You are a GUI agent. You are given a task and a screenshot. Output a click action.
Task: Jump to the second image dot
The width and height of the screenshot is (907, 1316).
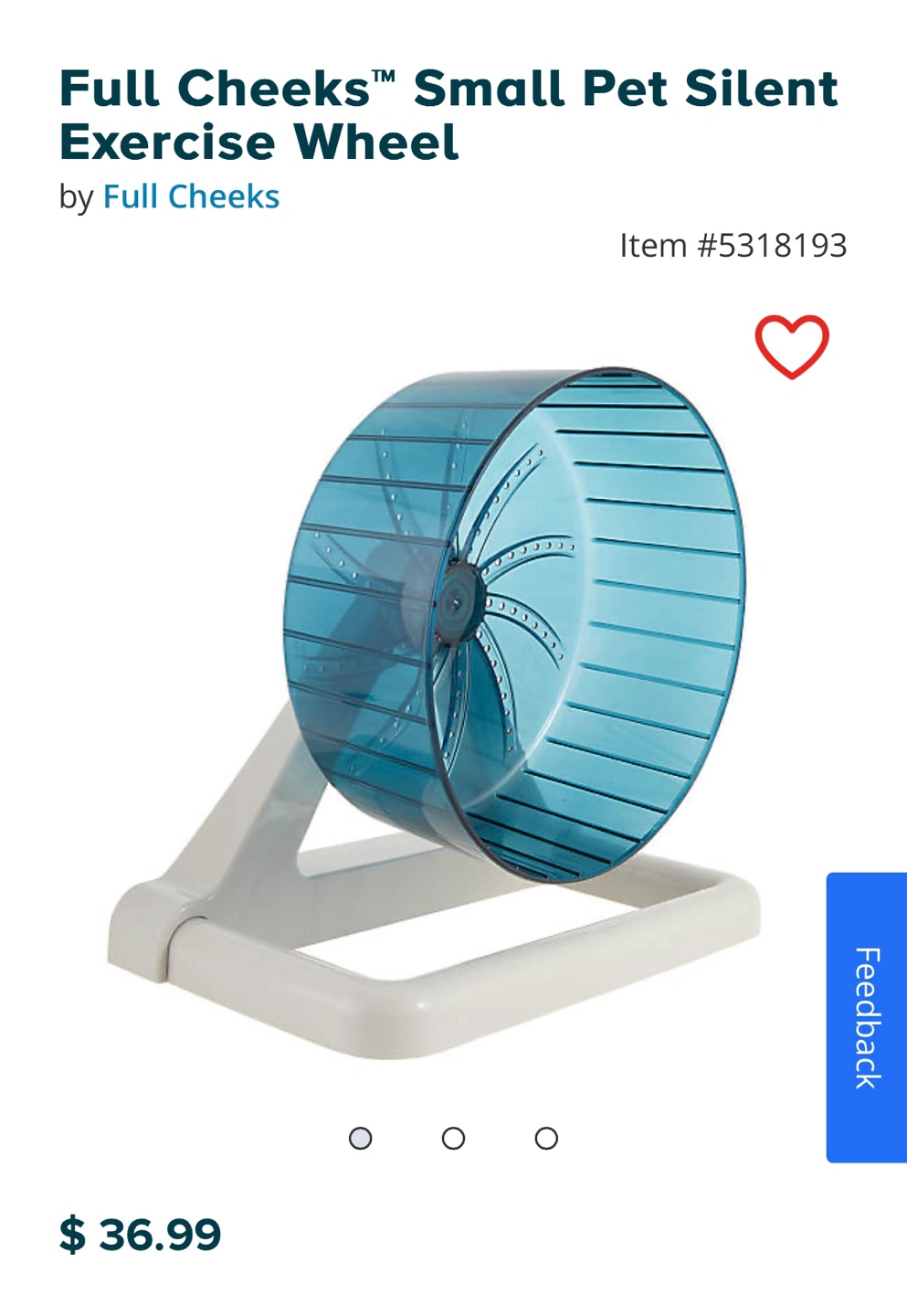pyautogui.click(x=453, y=1138)
